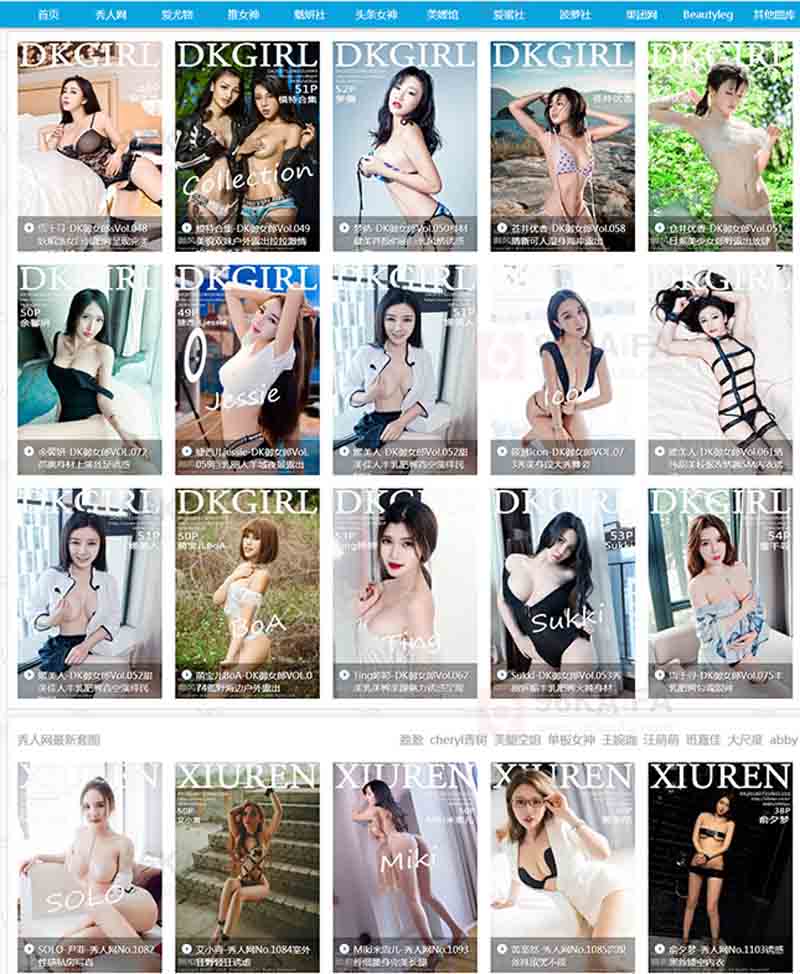
Task: Select the abby tag link
Action: (x=784, y=740)
